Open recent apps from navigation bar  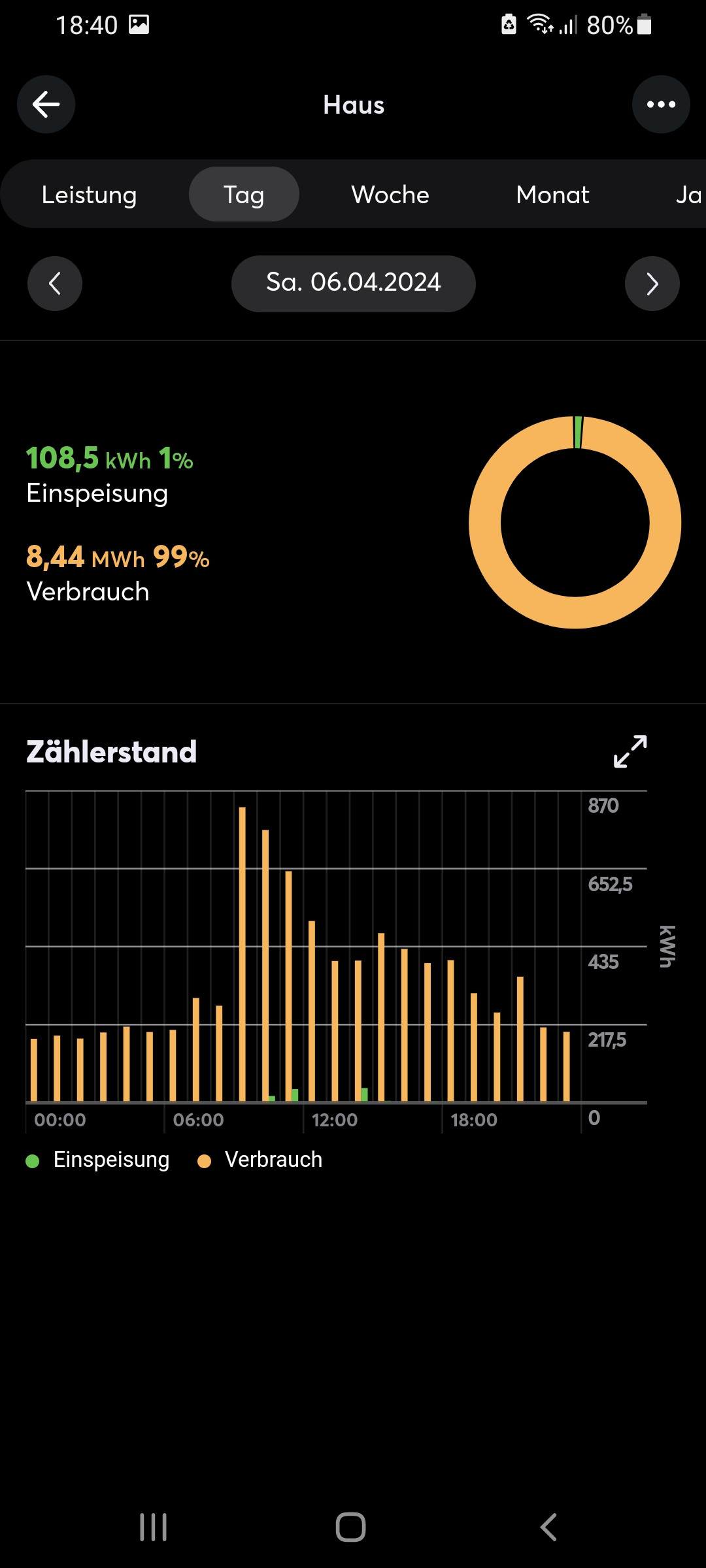pos(154,1527)
